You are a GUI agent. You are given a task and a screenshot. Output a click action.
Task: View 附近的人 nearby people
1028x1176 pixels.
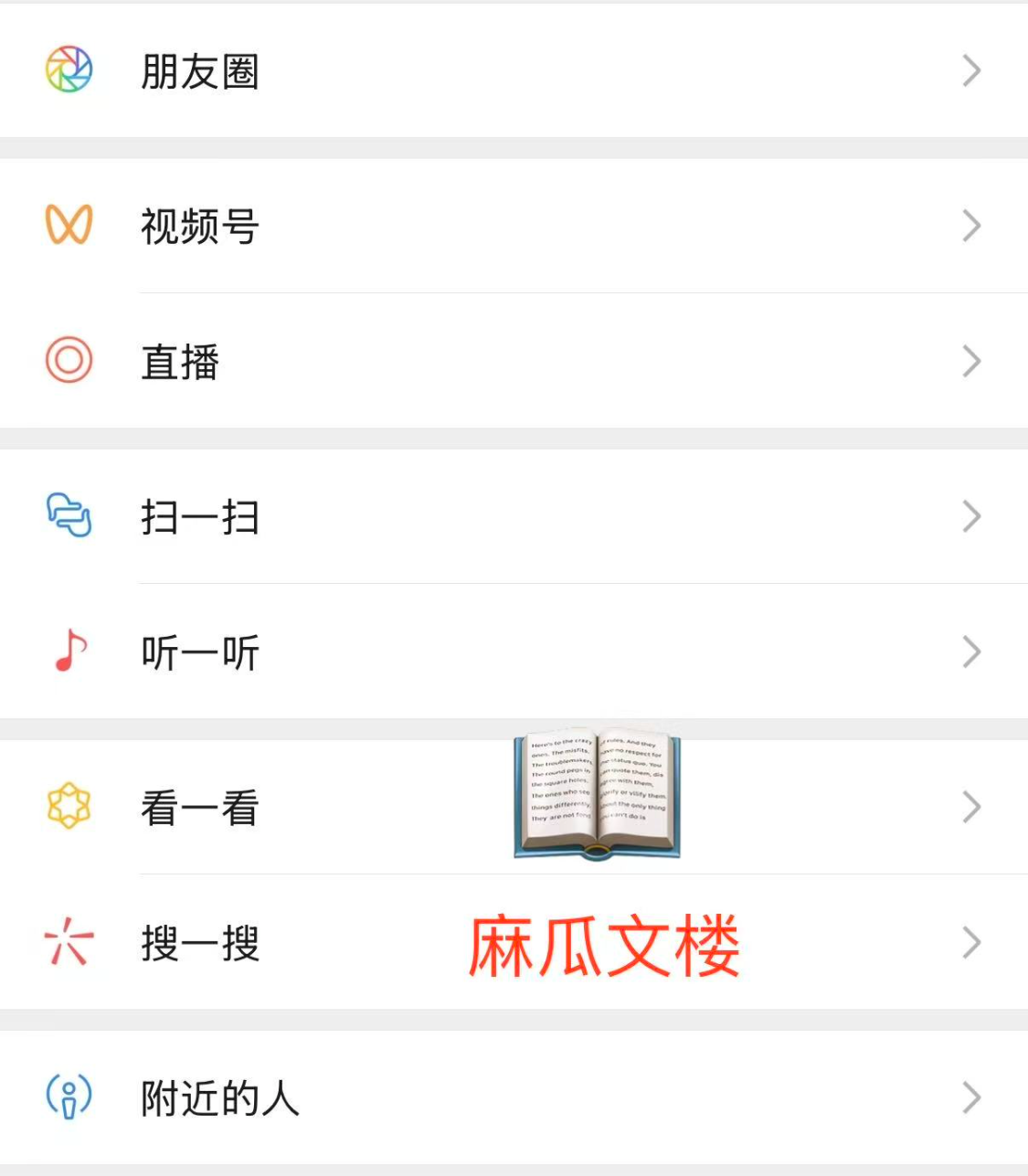[x=219, y=1097]
